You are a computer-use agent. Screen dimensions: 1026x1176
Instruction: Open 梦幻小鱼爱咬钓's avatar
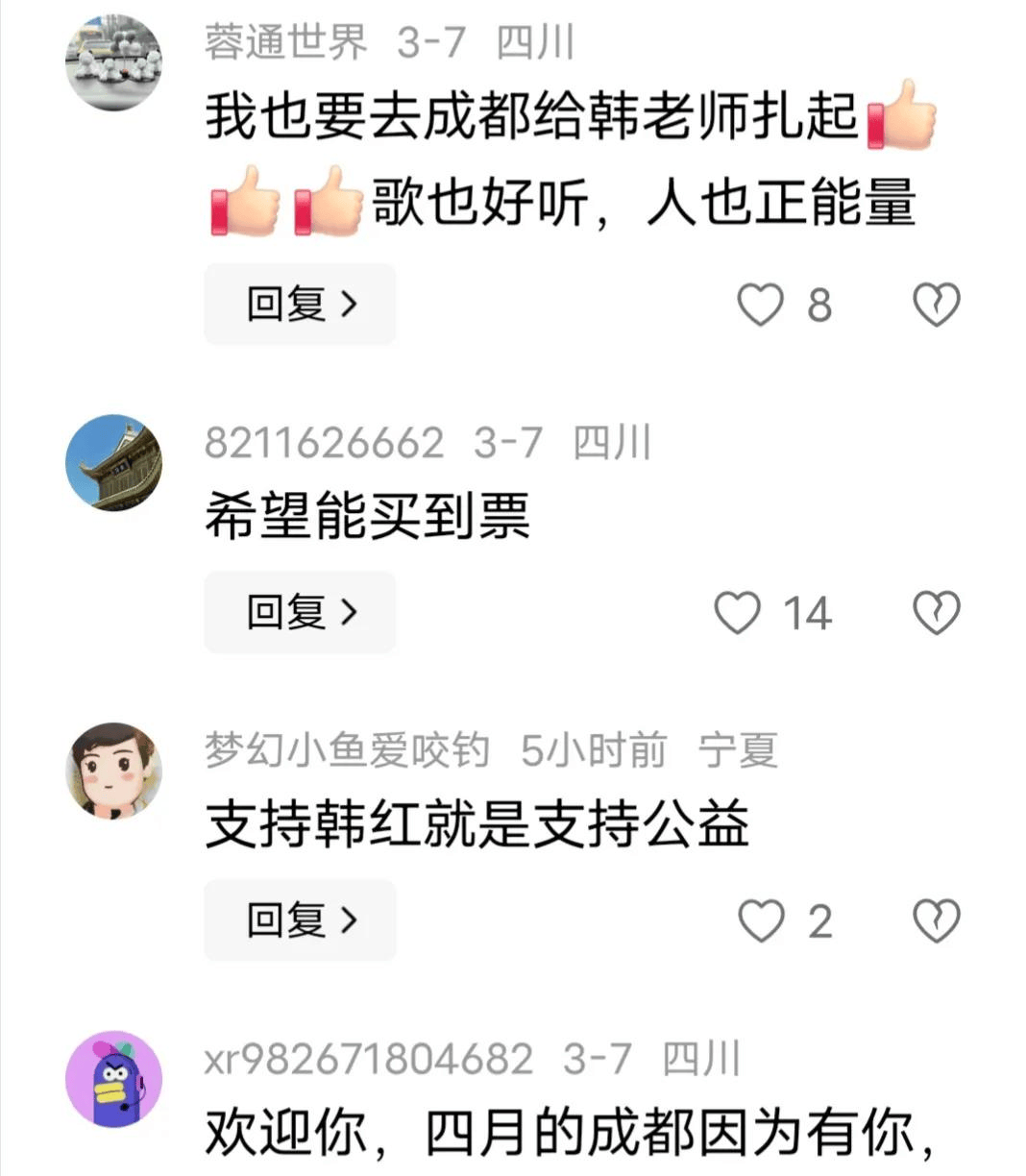(x=113, y=772)
